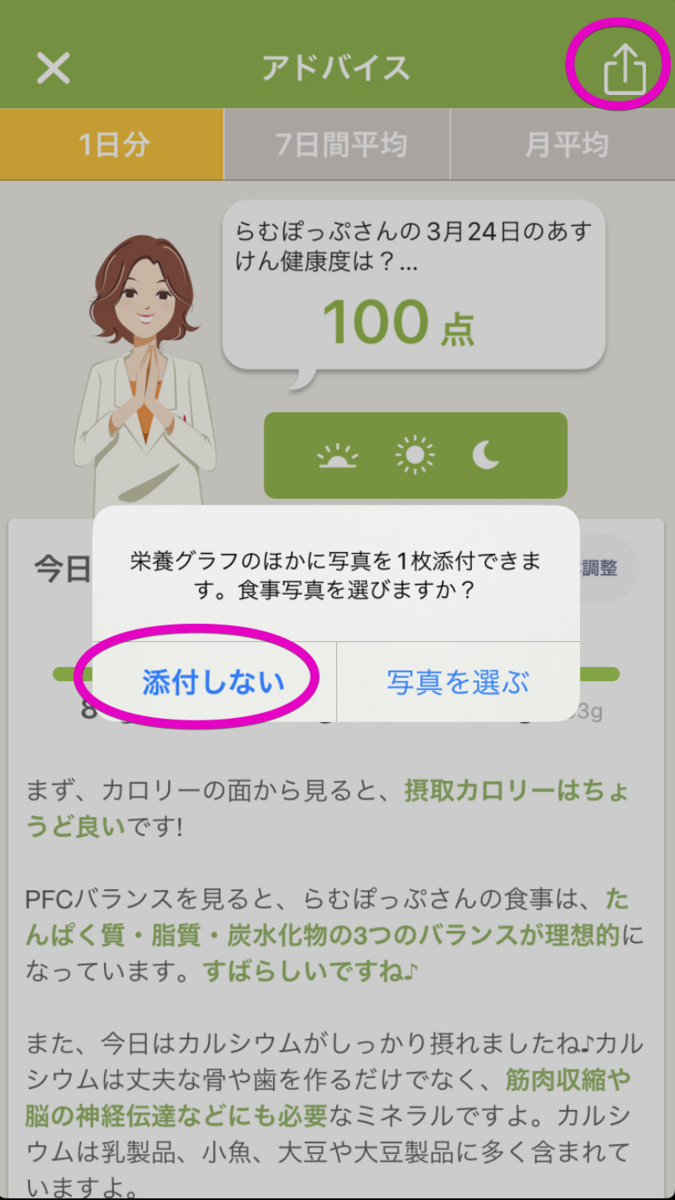This screenshot has height=1200, width=675.
Task: Select the moon dinner icon
Action: click(487, 456)
